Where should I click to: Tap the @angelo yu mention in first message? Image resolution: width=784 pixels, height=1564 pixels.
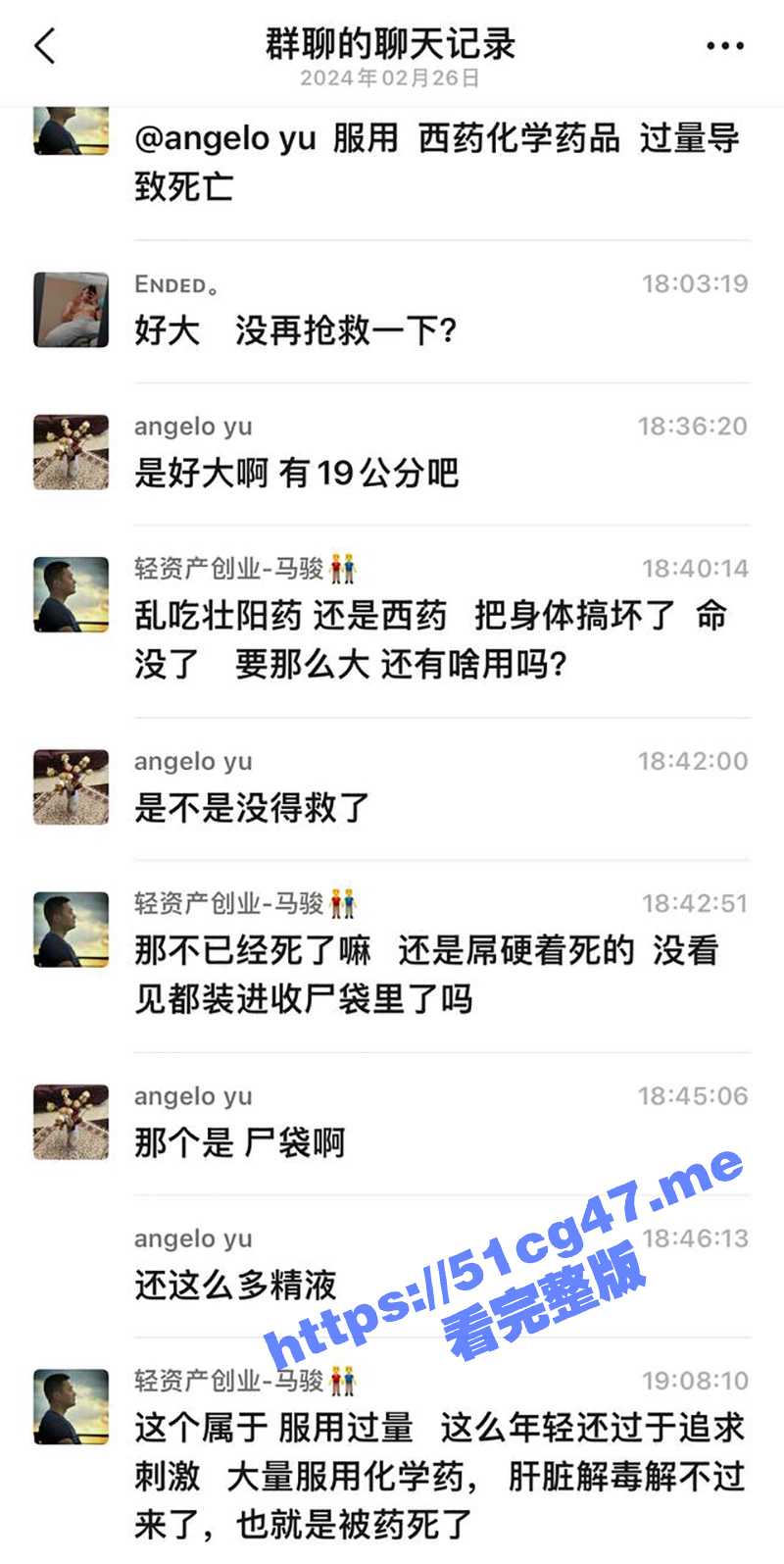[x=220, y=137]
